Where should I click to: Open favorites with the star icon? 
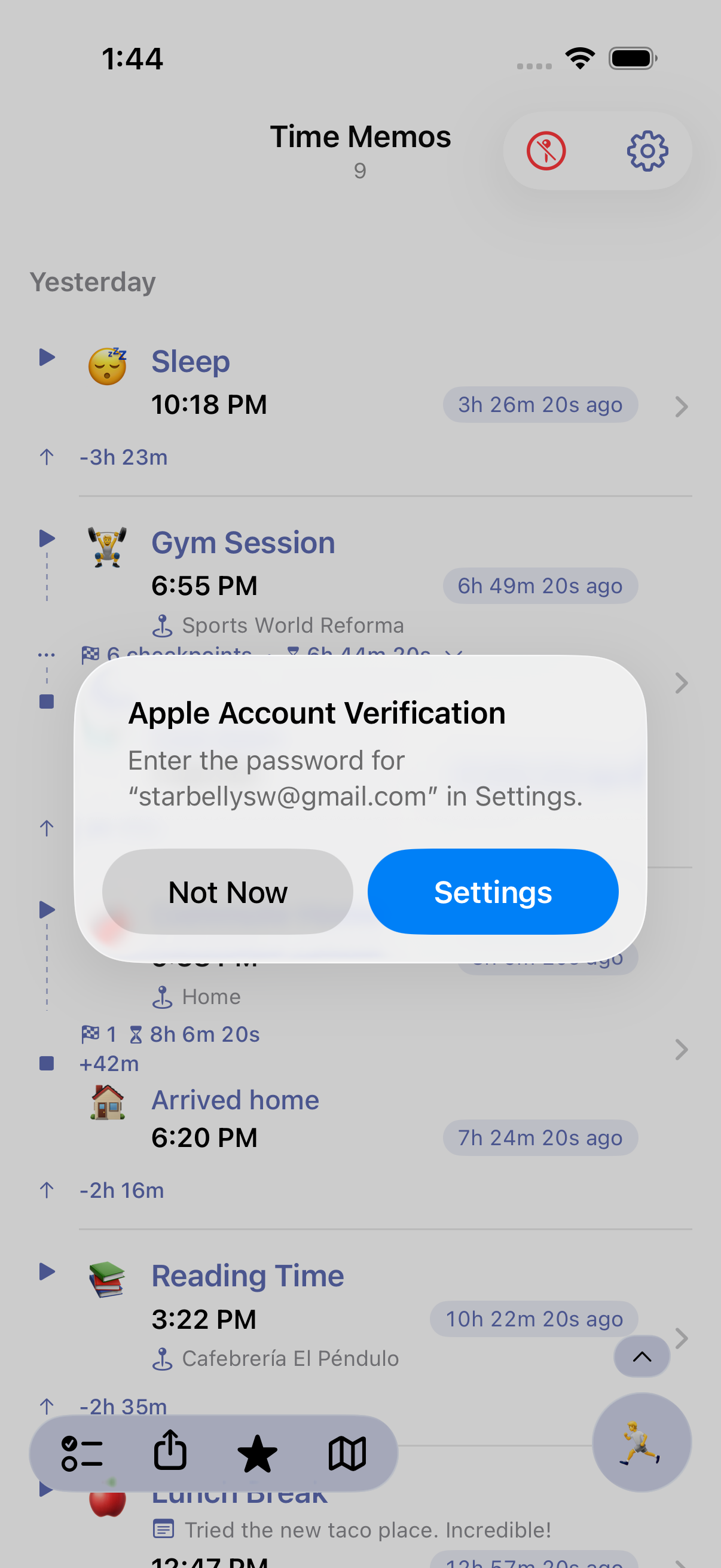257,1454
